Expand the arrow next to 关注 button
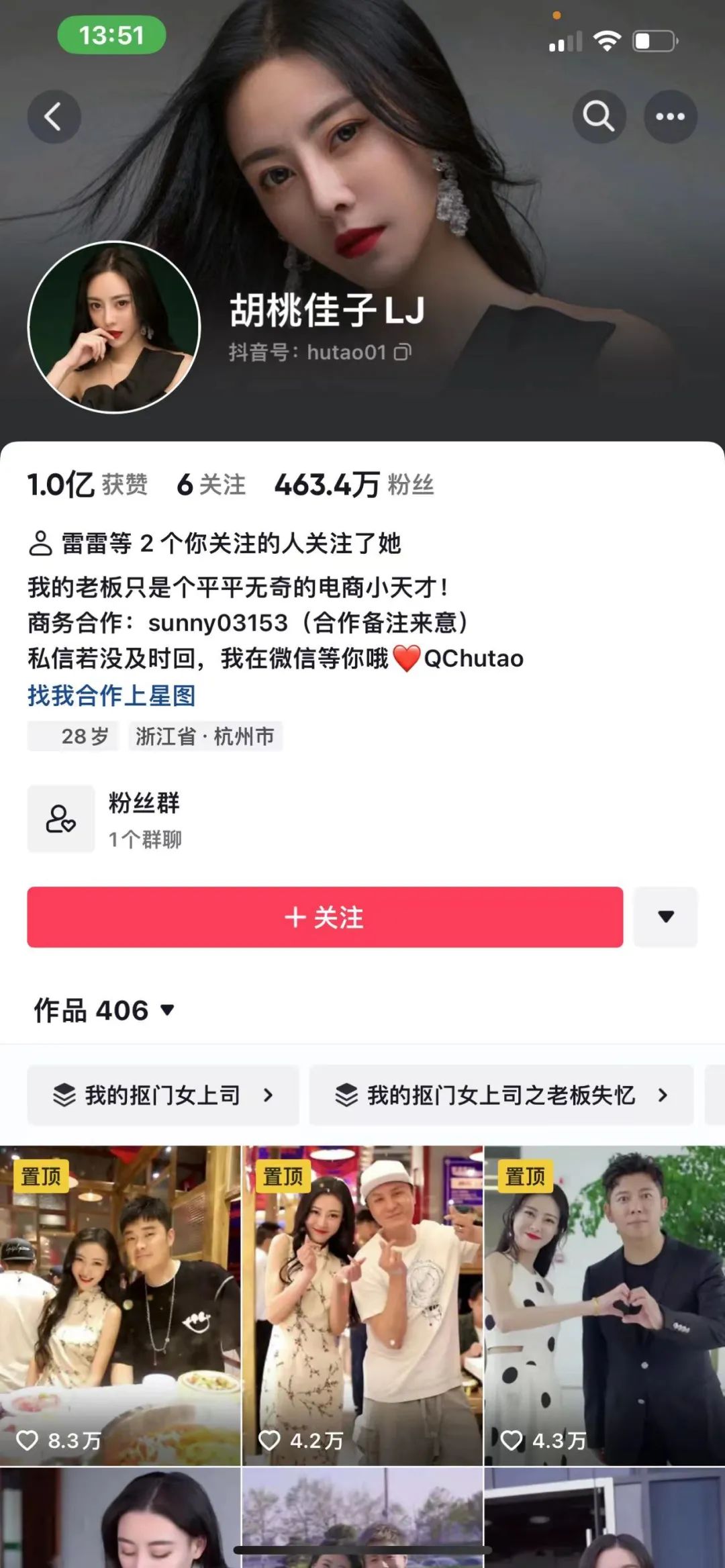Screen dimensions: 725x1568 pos(665,917)
